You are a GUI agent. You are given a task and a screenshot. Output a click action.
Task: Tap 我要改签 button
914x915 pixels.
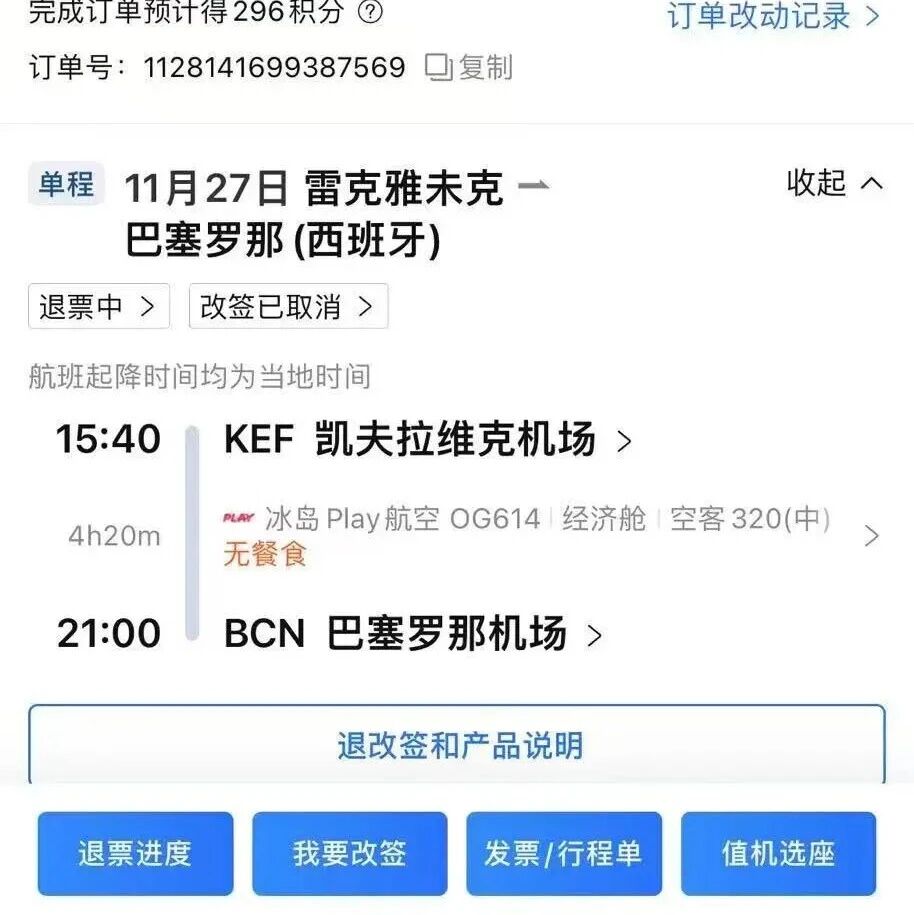tap(349, 853)
